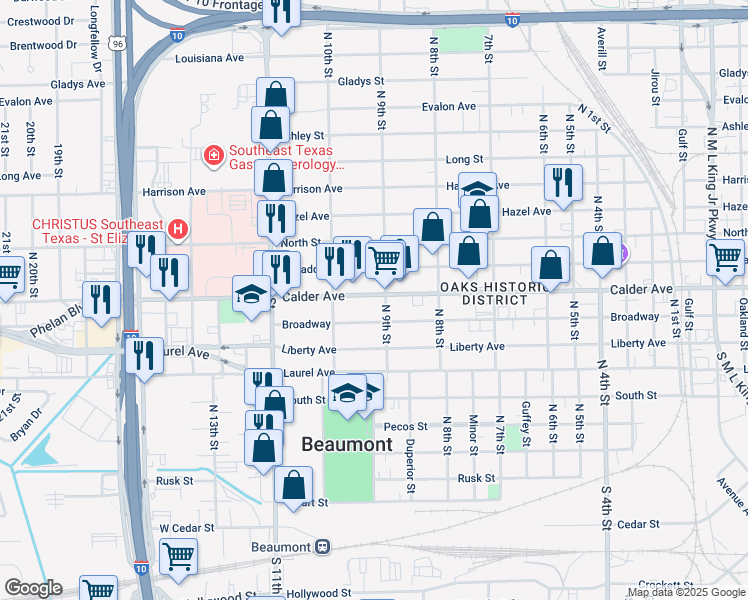
Task: Tap the Beaumont train station icon
Action: click(x=323, y=547)
